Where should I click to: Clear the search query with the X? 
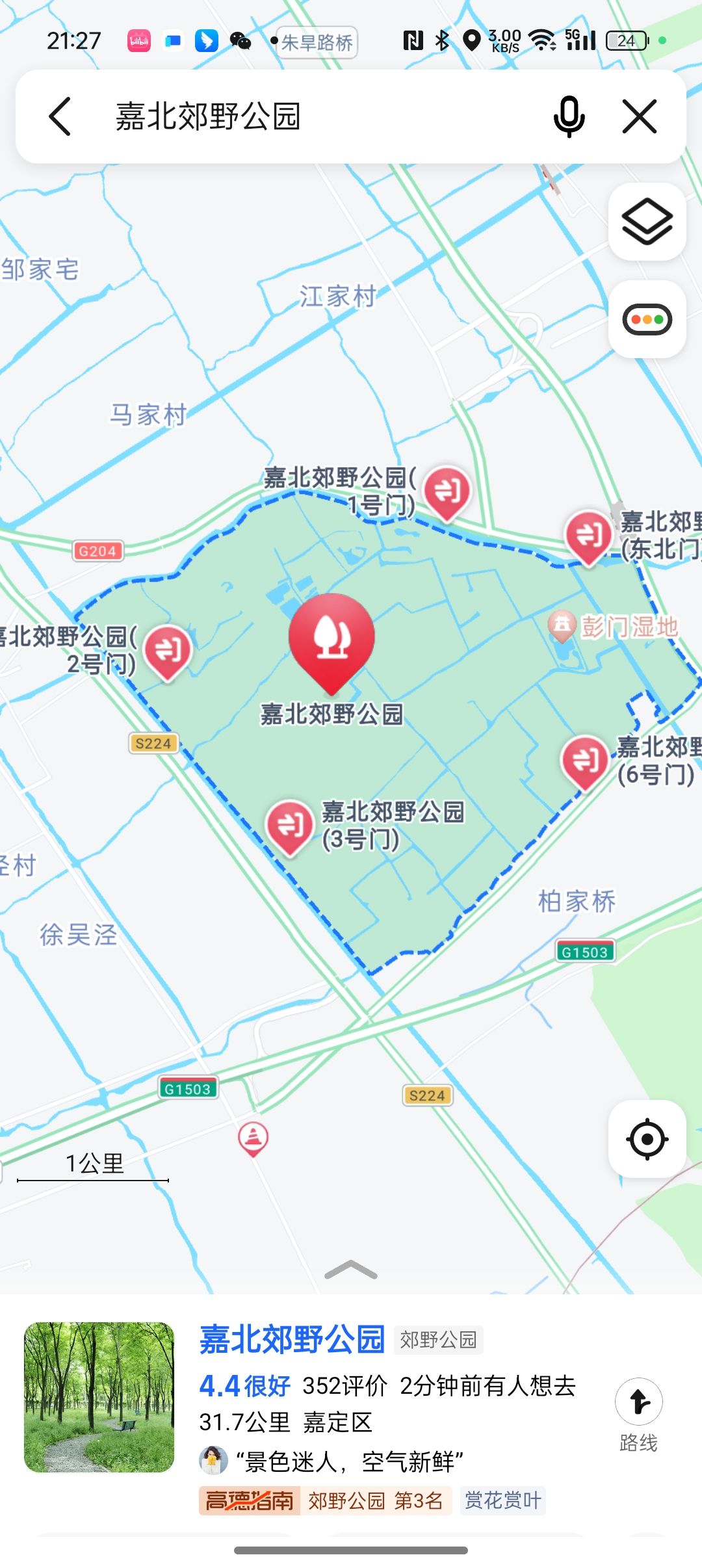640,117
